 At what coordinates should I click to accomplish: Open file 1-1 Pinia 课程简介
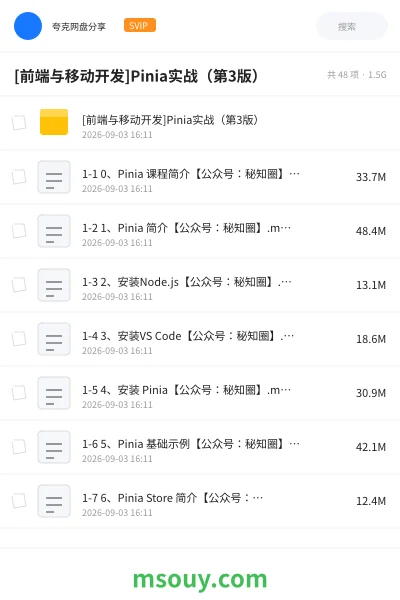tap(200, 177)
